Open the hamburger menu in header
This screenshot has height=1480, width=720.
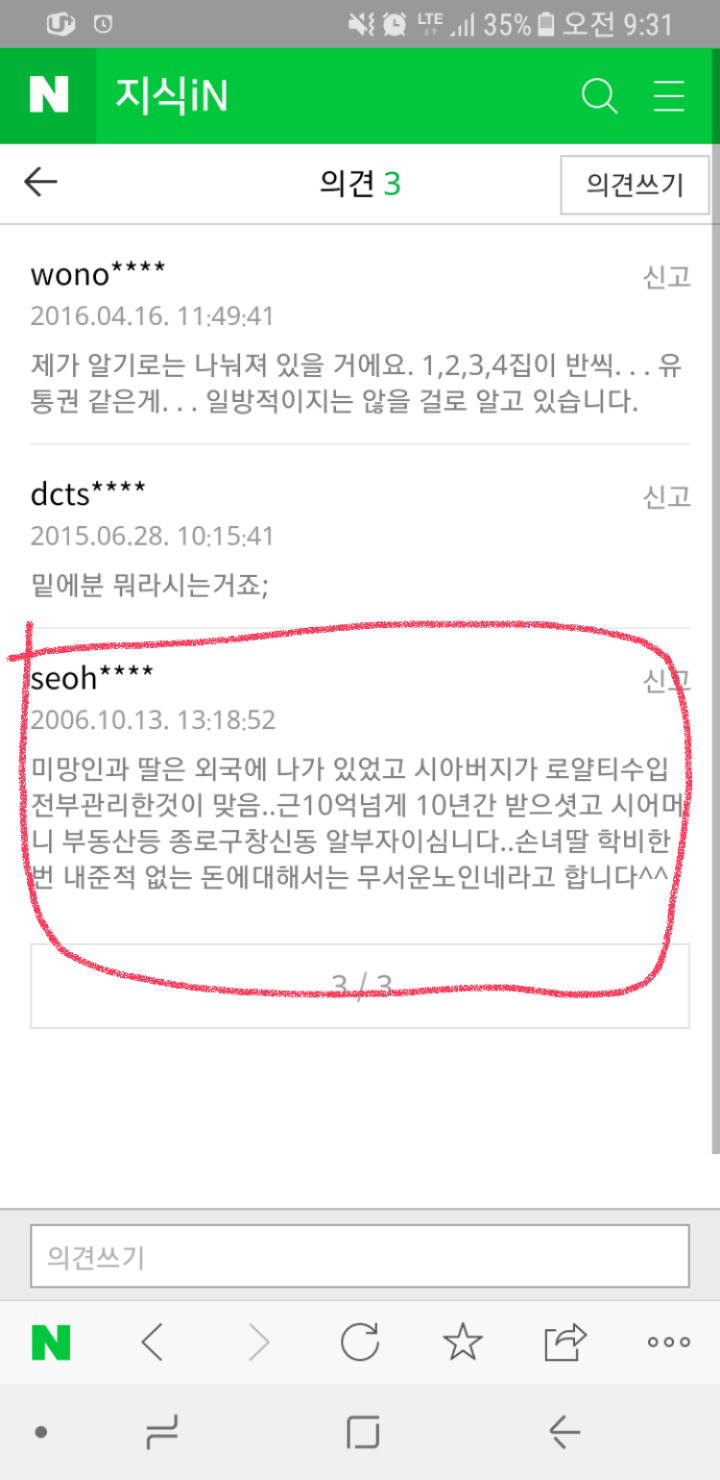[669, 96]
